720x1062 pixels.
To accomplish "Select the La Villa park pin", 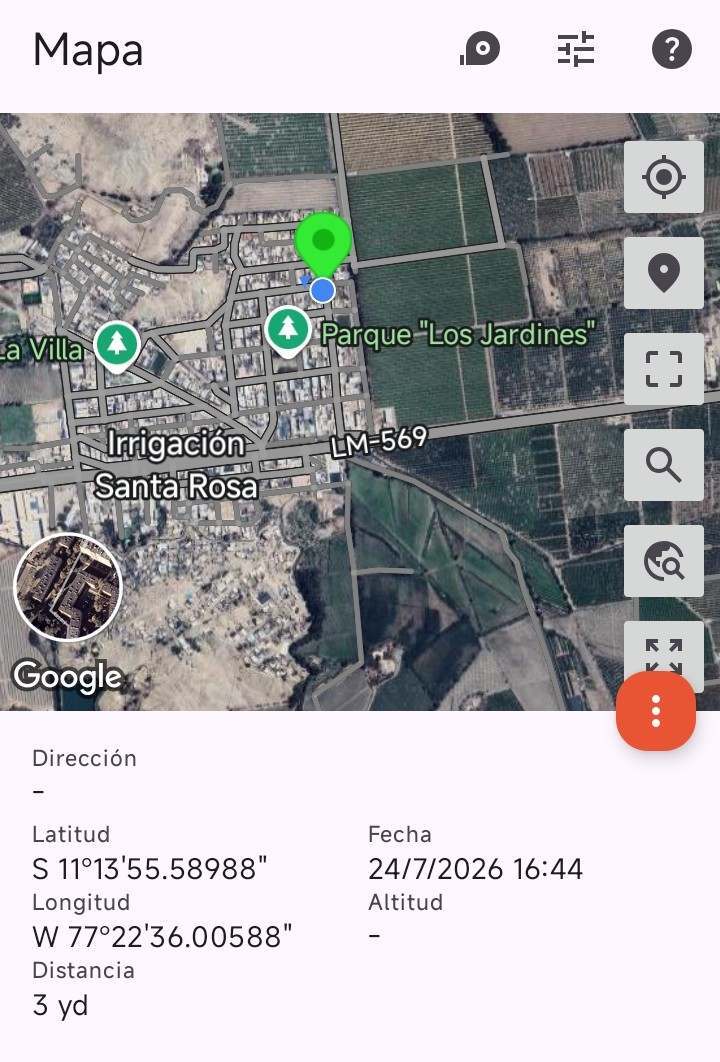I will coord(117,347).
